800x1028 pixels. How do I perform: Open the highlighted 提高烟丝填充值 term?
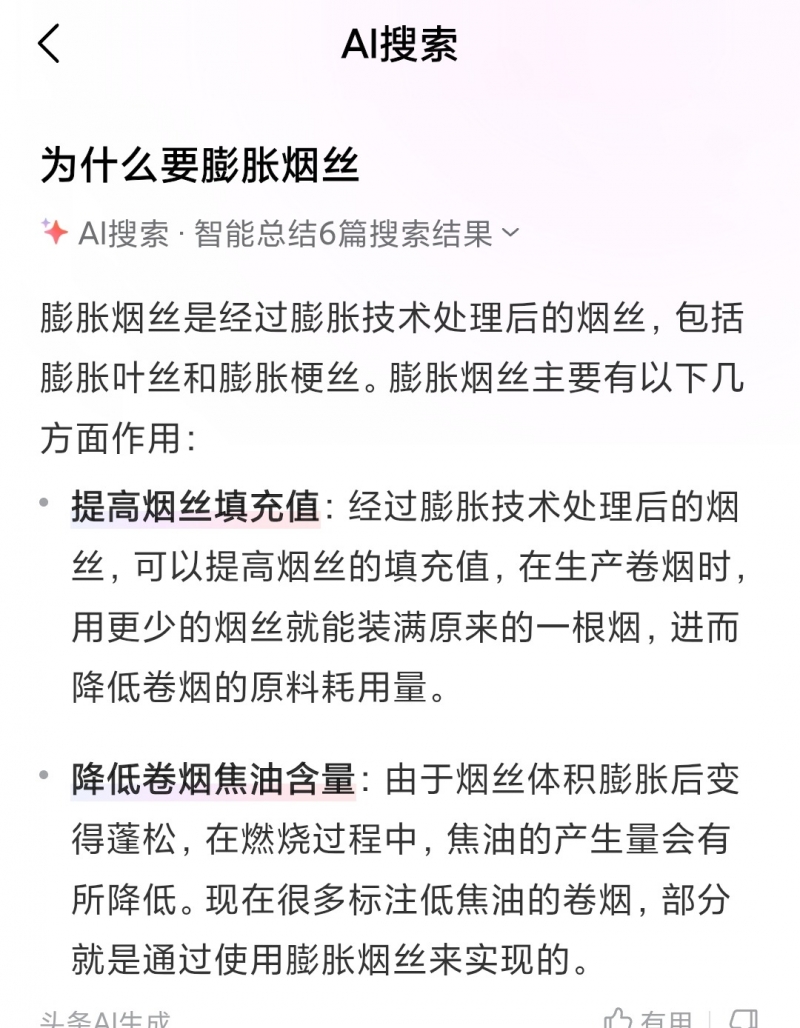click(195, 507)
